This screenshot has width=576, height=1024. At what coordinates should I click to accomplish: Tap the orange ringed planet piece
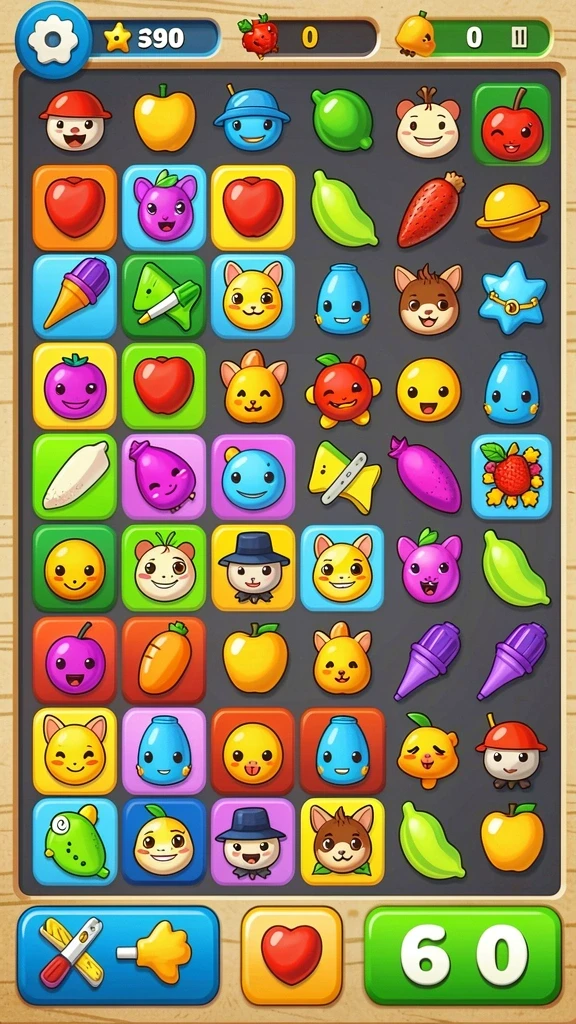pos(512,212)
